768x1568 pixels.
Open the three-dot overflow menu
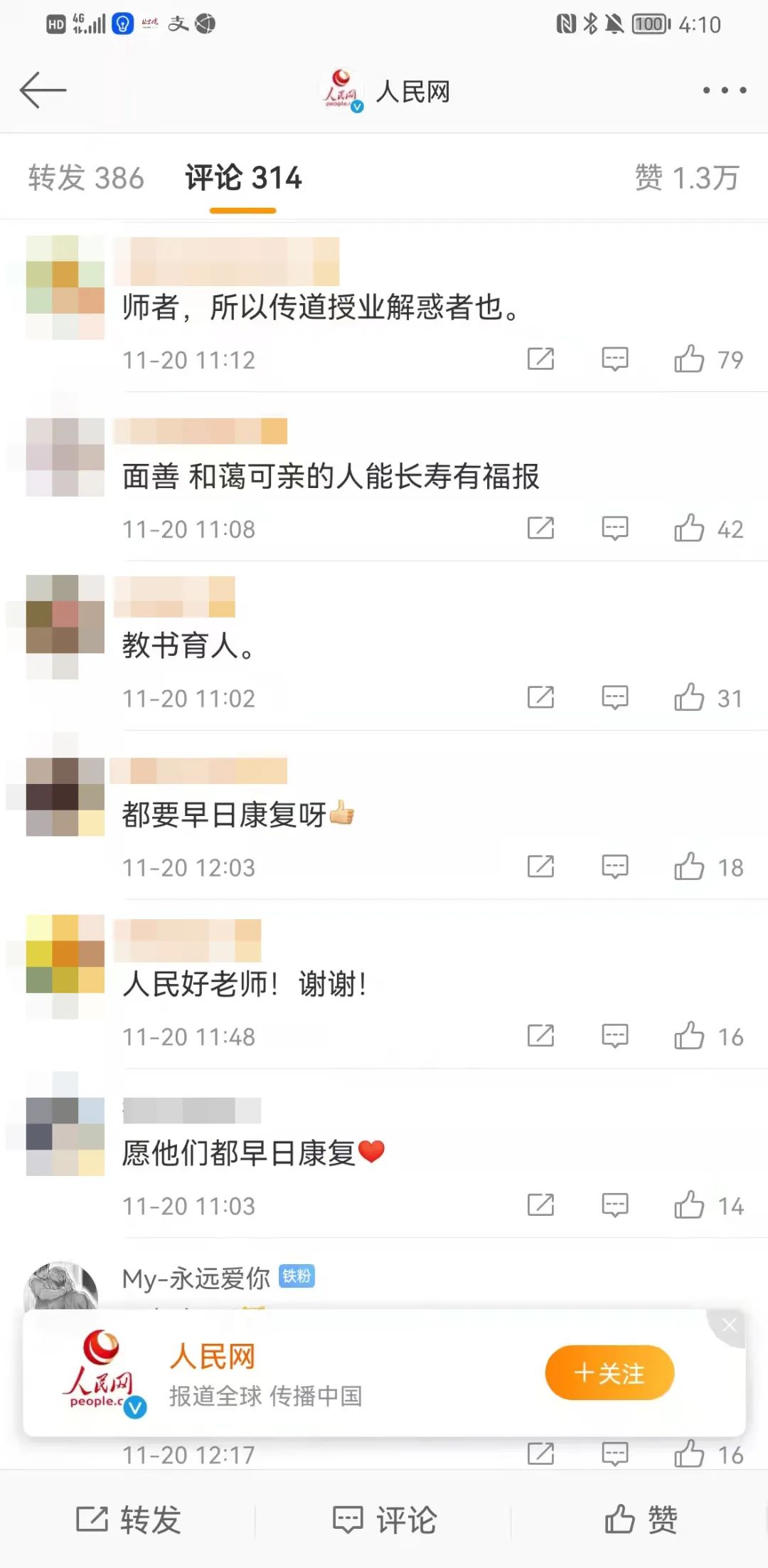tap(724, 90)
